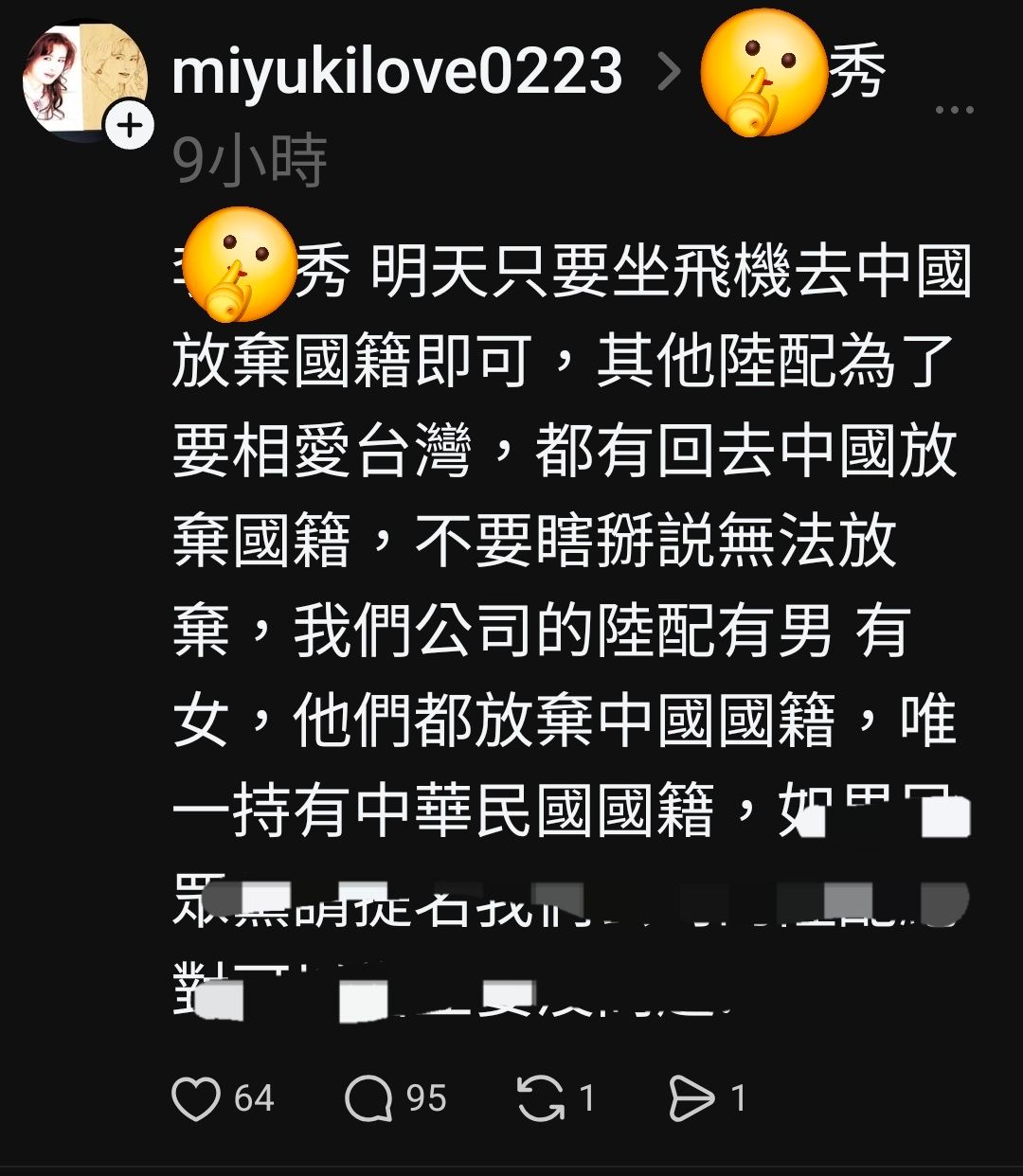
Task: Open miyukilove0223's profile from the username
Action: point(397,72)
